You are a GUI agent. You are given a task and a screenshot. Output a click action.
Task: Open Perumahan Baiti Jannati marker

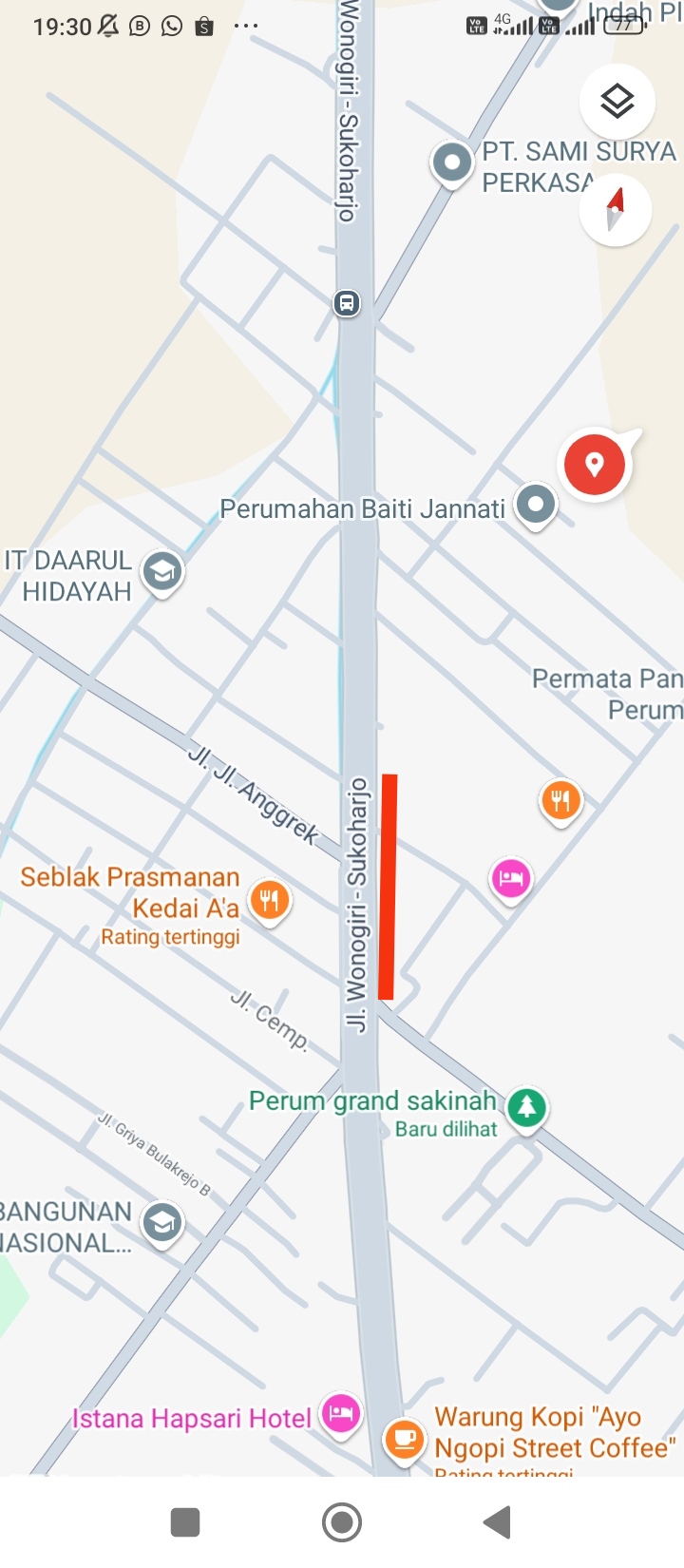[x=536, y=504]
